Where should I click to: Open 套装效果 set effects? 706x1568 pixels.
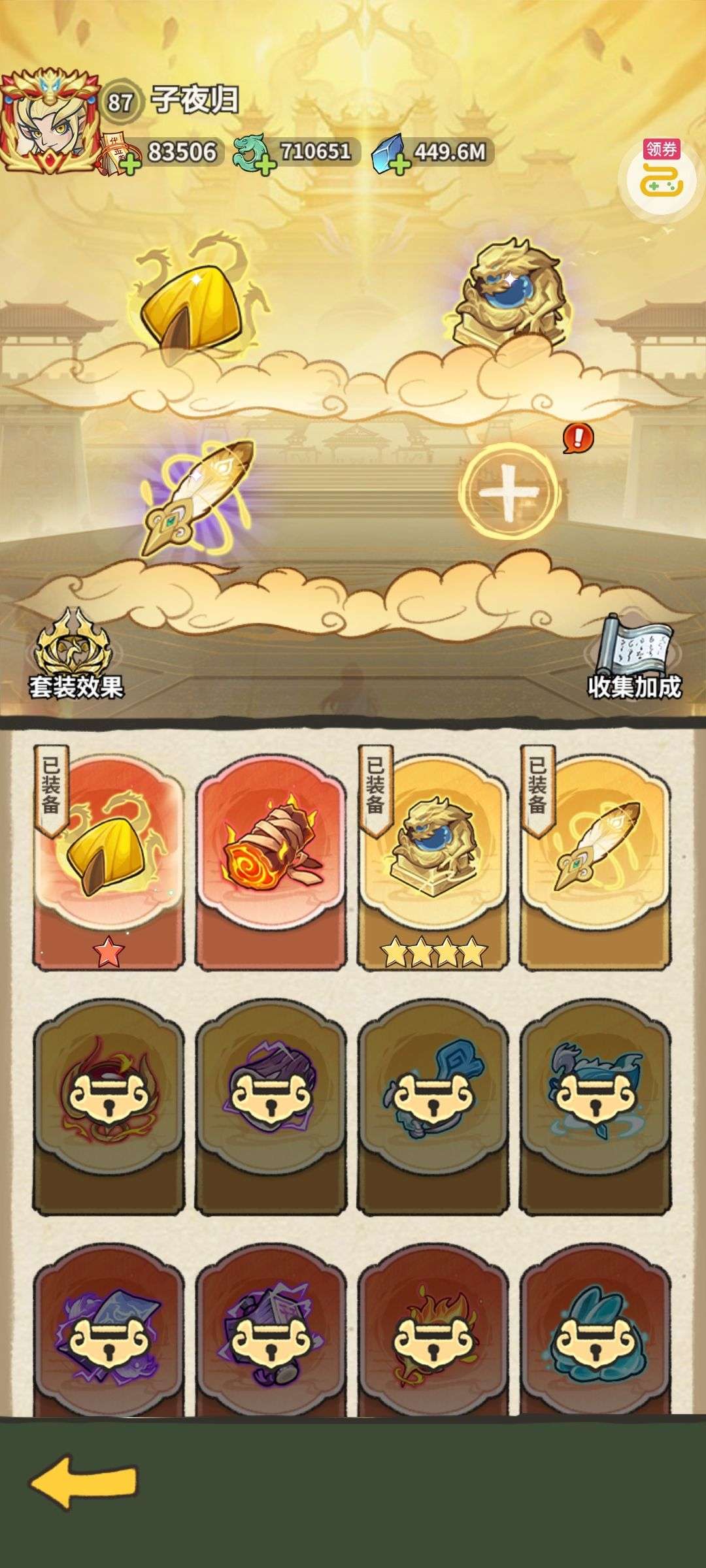[x=76, y=654]
